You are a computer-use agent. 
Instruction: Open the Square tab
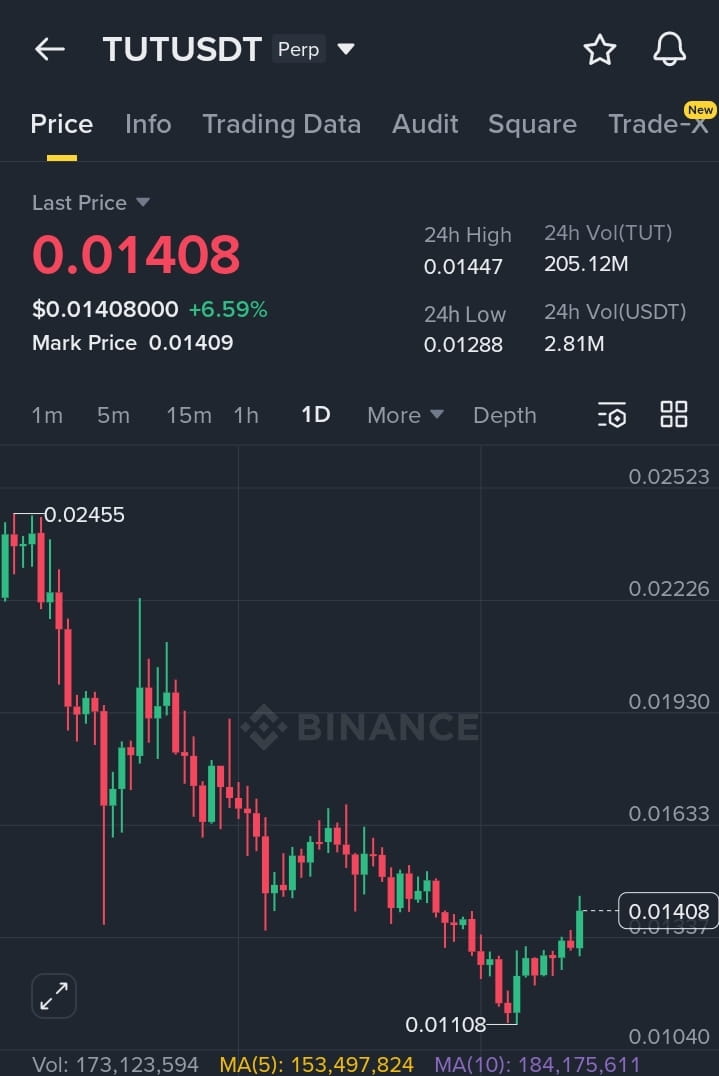(x=532, y=124)
